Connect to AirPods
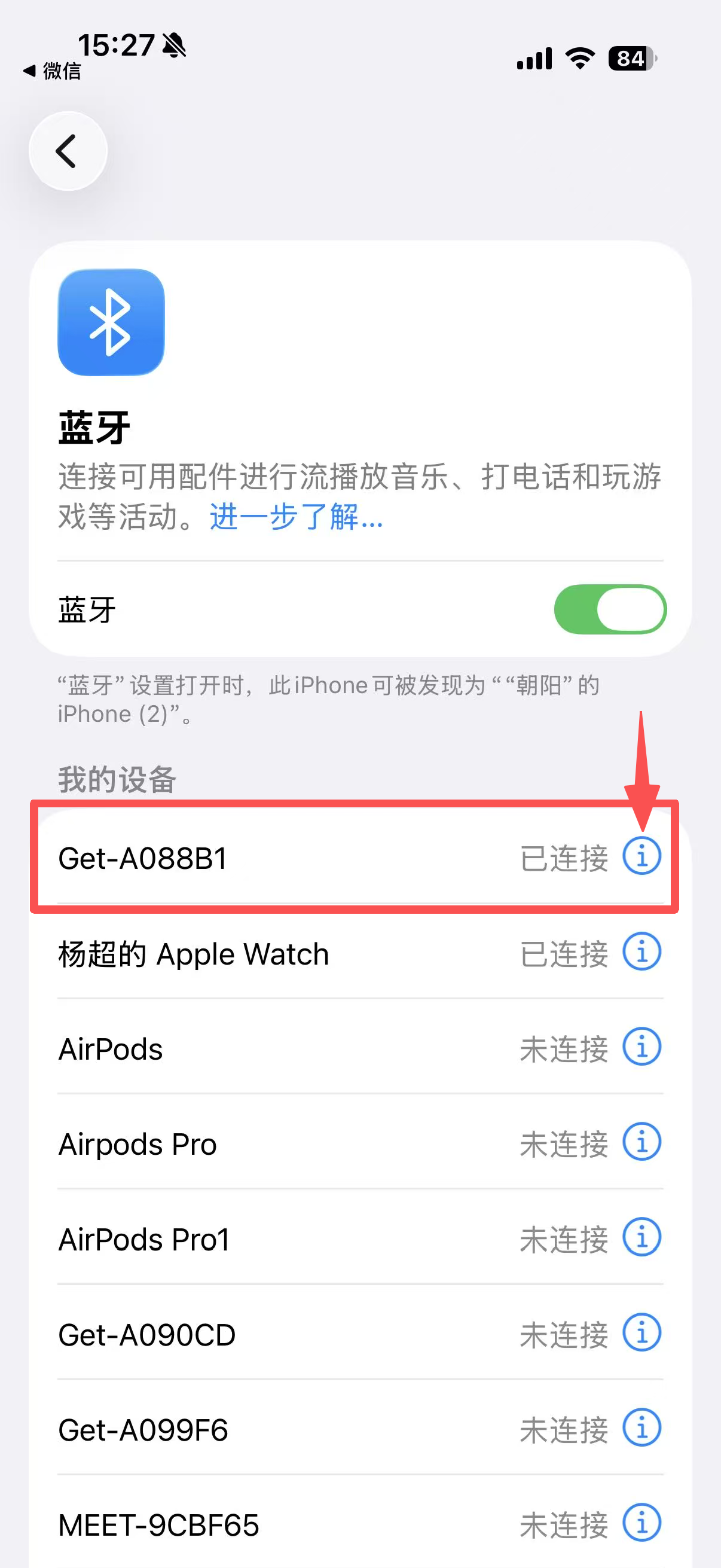This screenshot has width=721, height=1568. point(274,1049)
